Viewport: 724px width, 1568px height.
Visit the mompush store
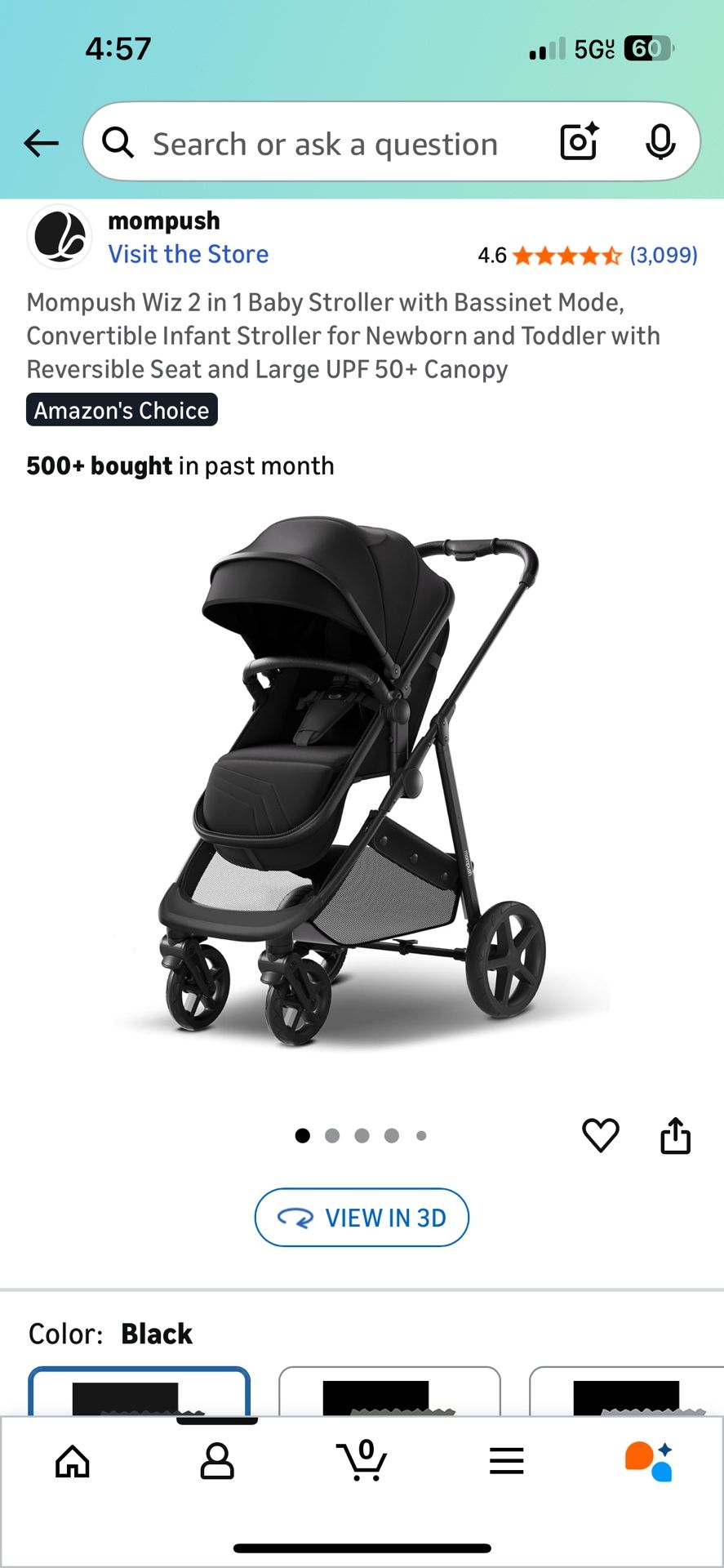(189, 254)
